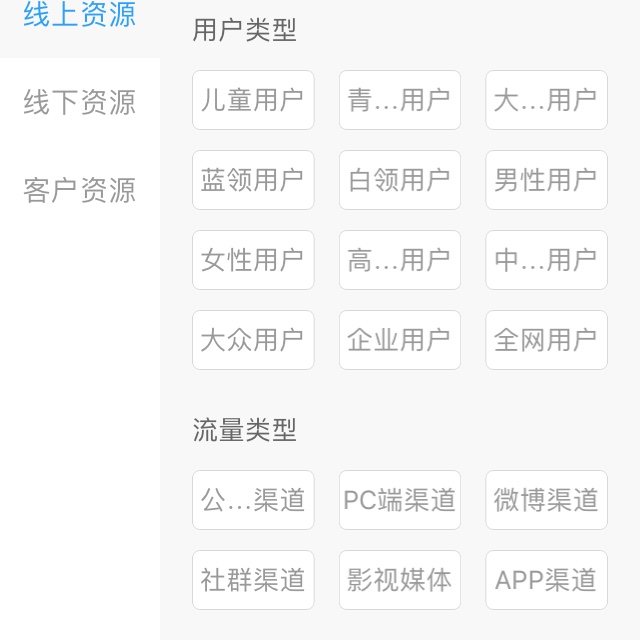Image resolution: width=640 pixels, height=640 pixels.
Task: Tap the APP渠道 chip
Action: [546, 580]
